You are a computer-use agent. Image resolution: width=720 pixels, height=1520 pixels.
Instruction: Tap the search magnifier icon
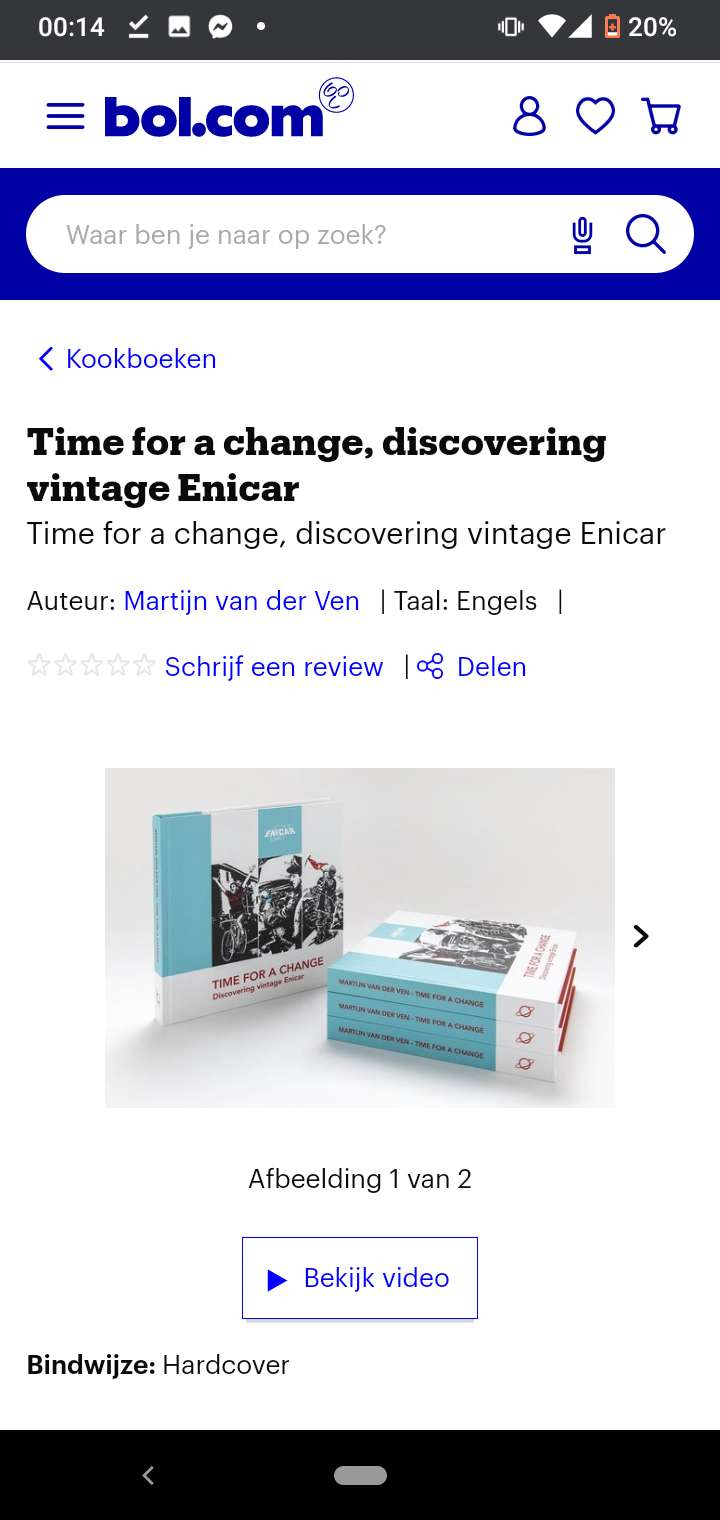click(x=646, y=235)
